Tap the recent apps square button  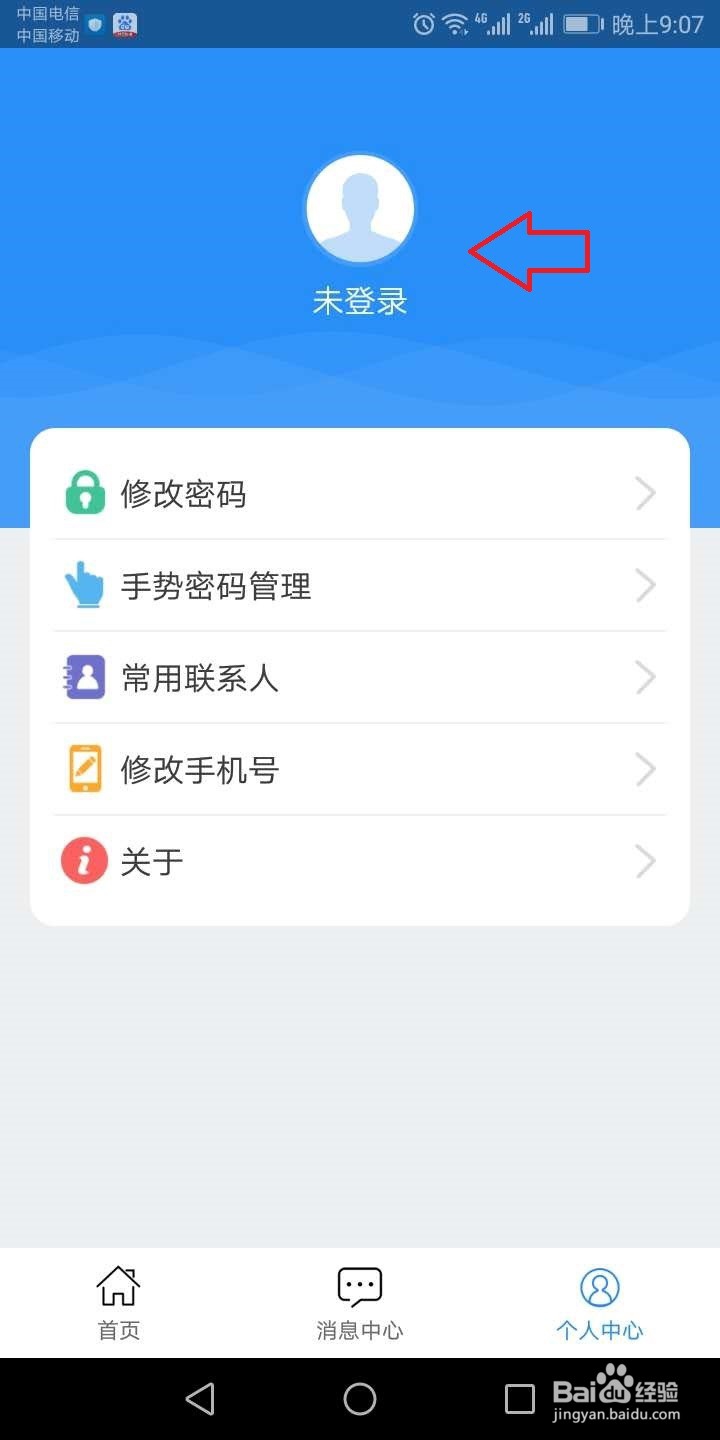coord(520,1399)
